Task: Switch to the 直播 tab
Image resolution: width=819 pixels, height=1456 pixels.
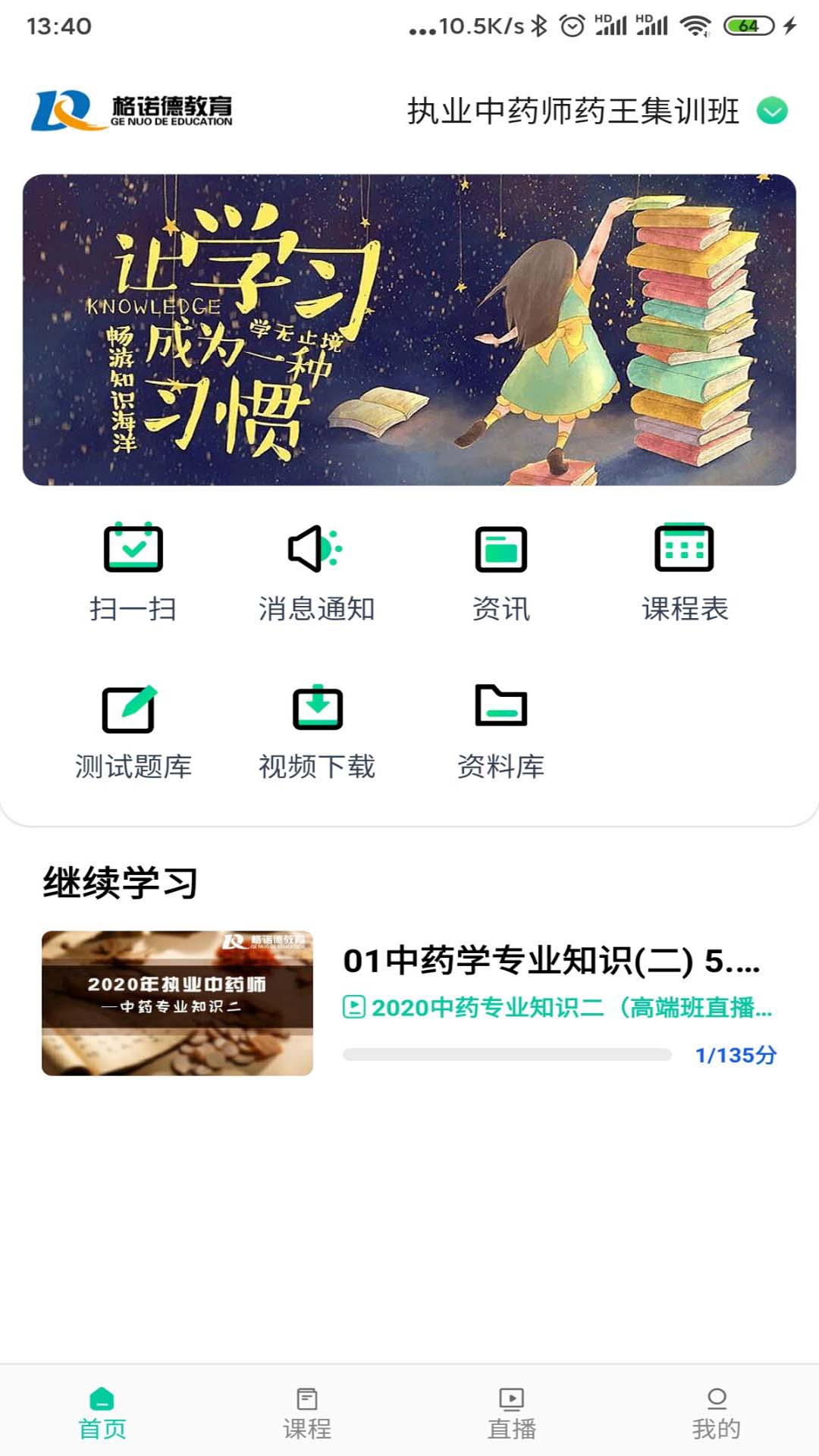Action: click(x=512, y=1414)
